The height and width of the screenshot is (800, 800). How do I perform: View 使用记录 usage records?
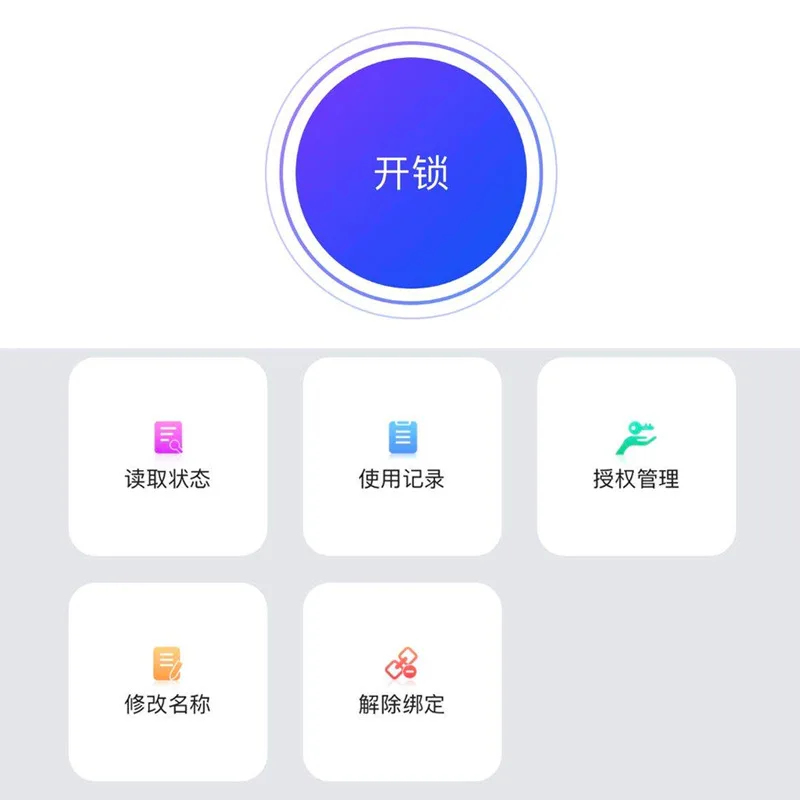click(x=402, y=456)
